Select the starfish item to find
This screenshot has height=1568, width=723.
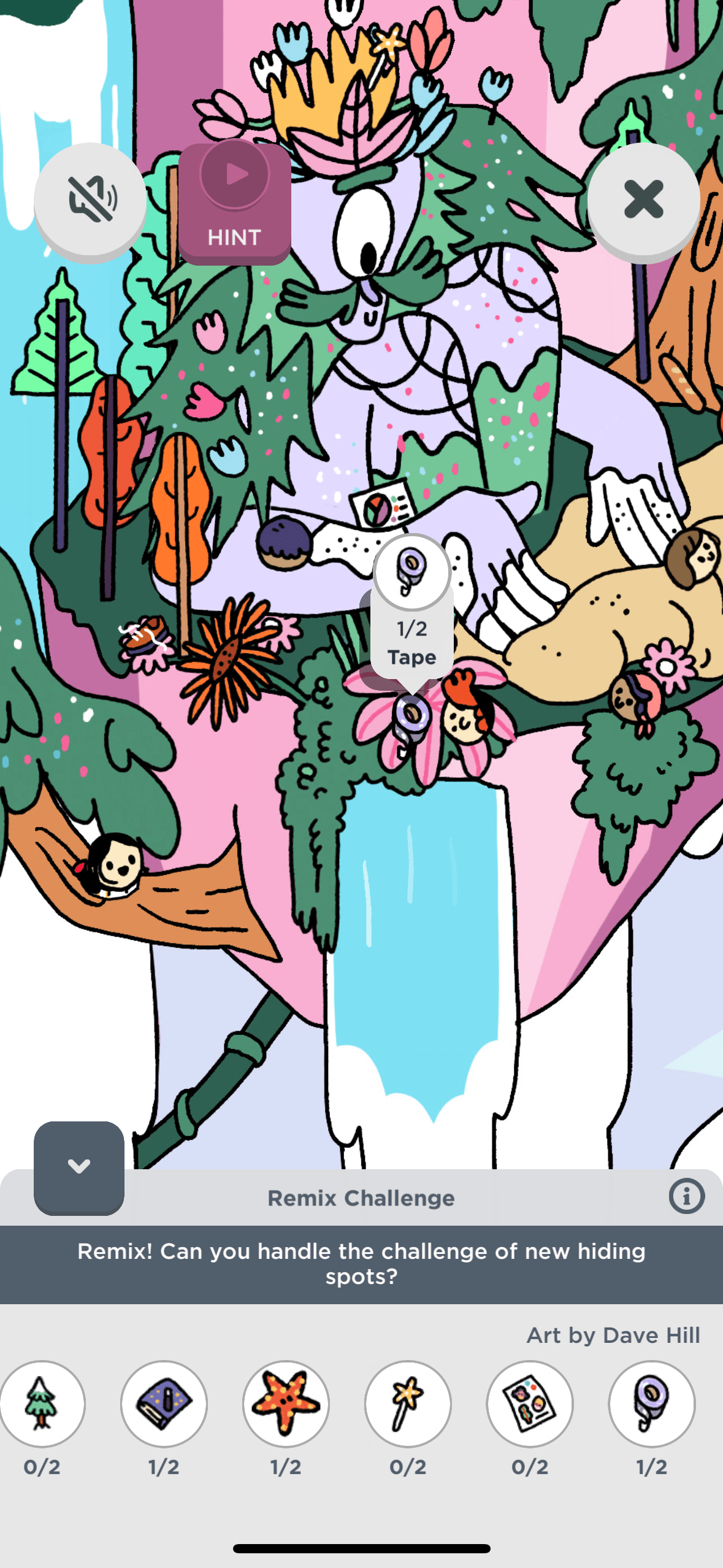286,1404
